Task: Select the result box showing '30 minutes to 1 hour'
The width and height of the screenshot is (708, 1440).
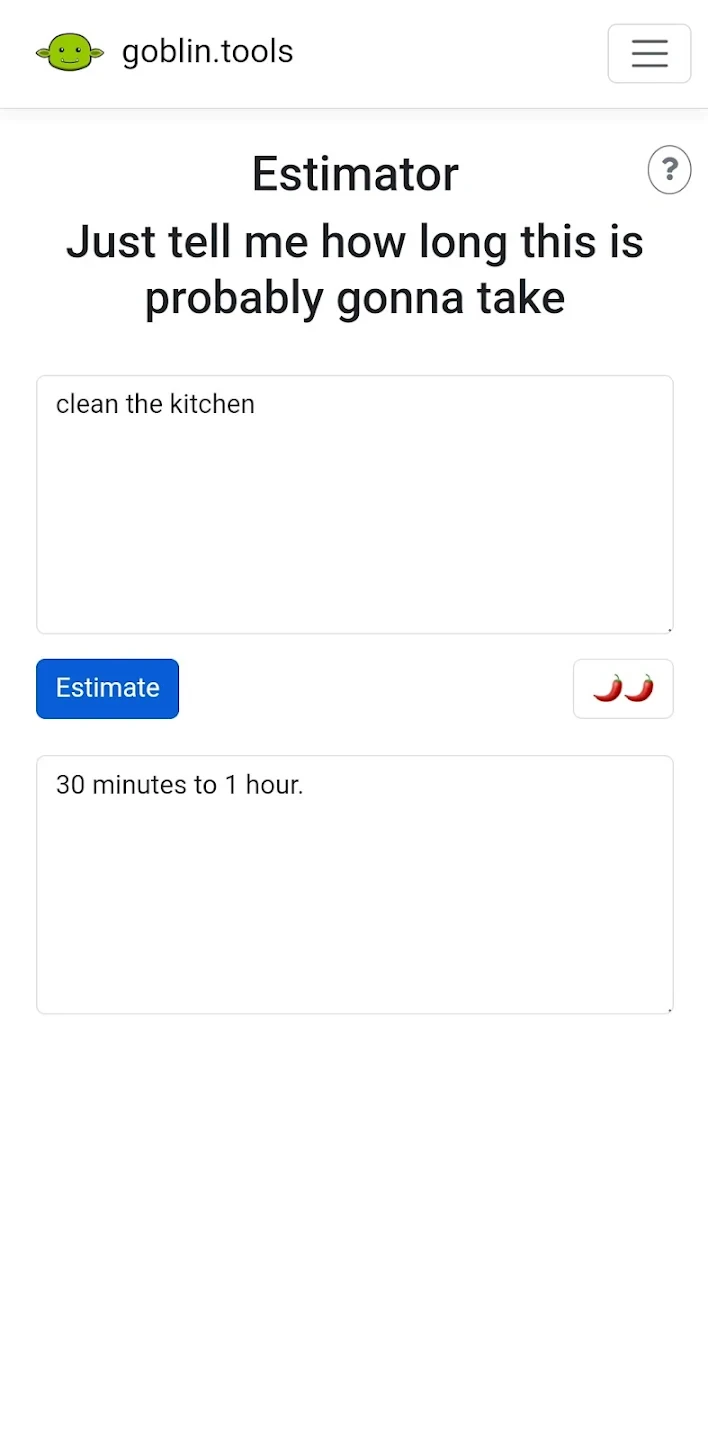Action: click(x=354, y=884)
